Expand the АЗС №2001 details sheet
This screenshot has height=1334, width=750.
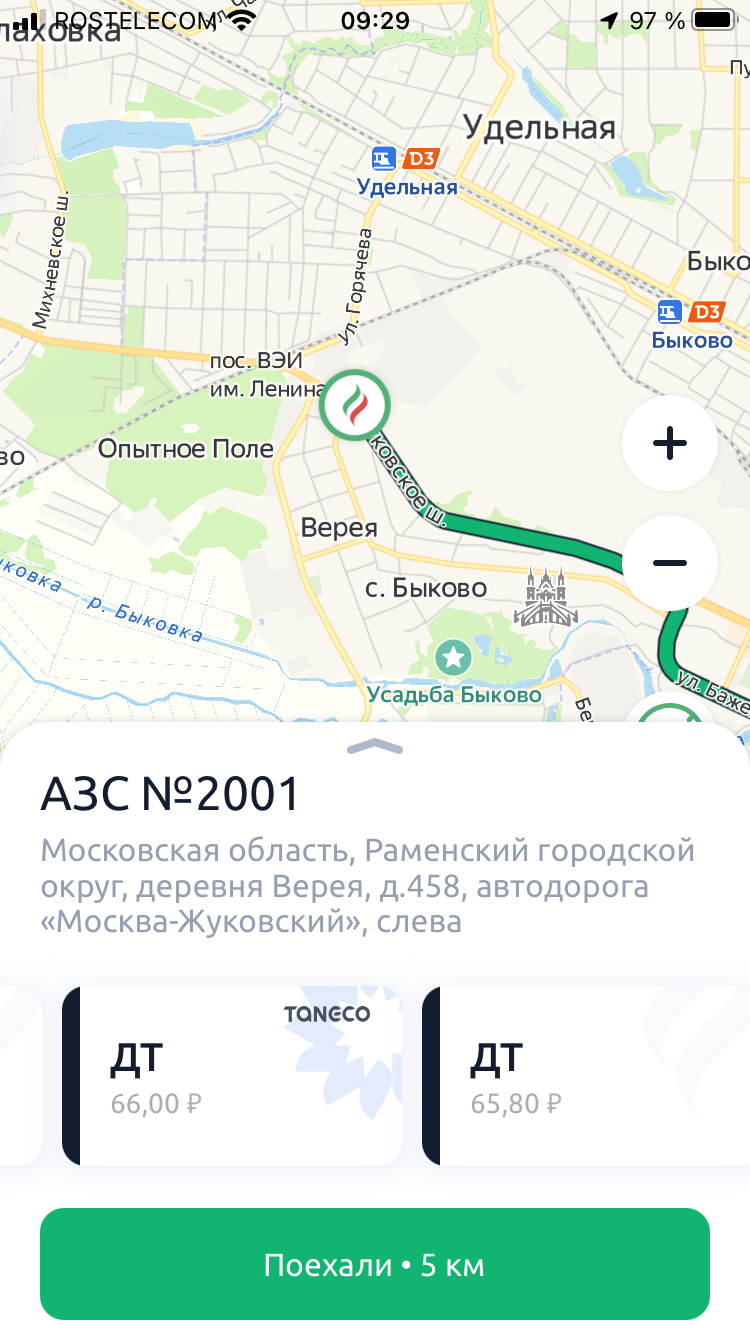pos(374,746)
